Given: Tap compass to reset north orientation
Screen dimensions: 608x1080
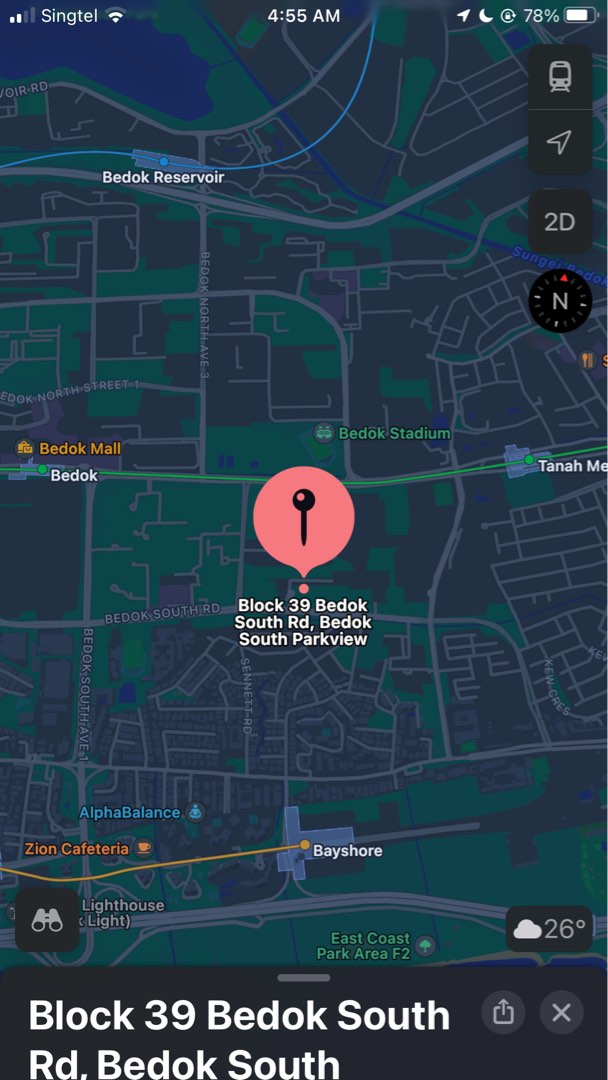Looking at the screenshot, I should click(560, 301).
